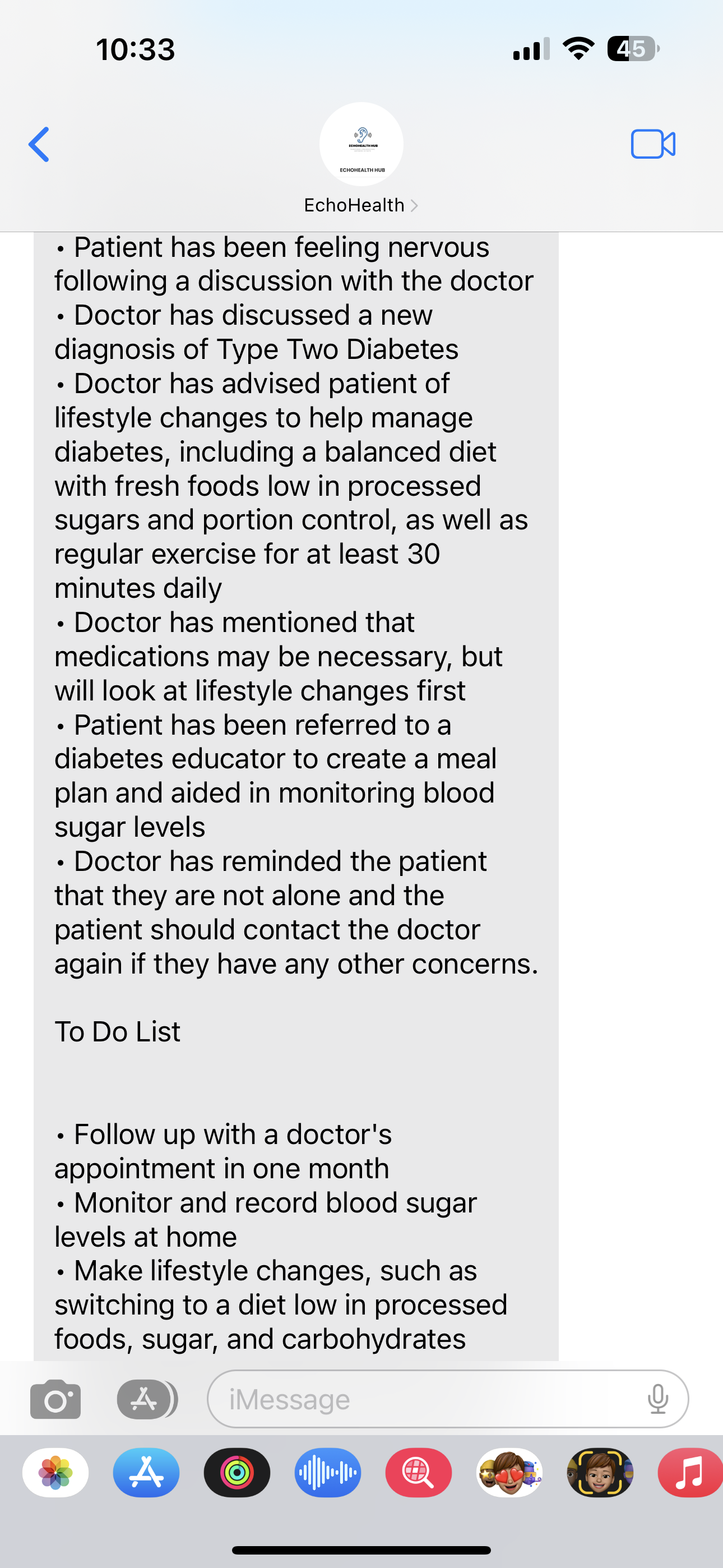
Task: Open the #images search app
Action: point(418,1473)
